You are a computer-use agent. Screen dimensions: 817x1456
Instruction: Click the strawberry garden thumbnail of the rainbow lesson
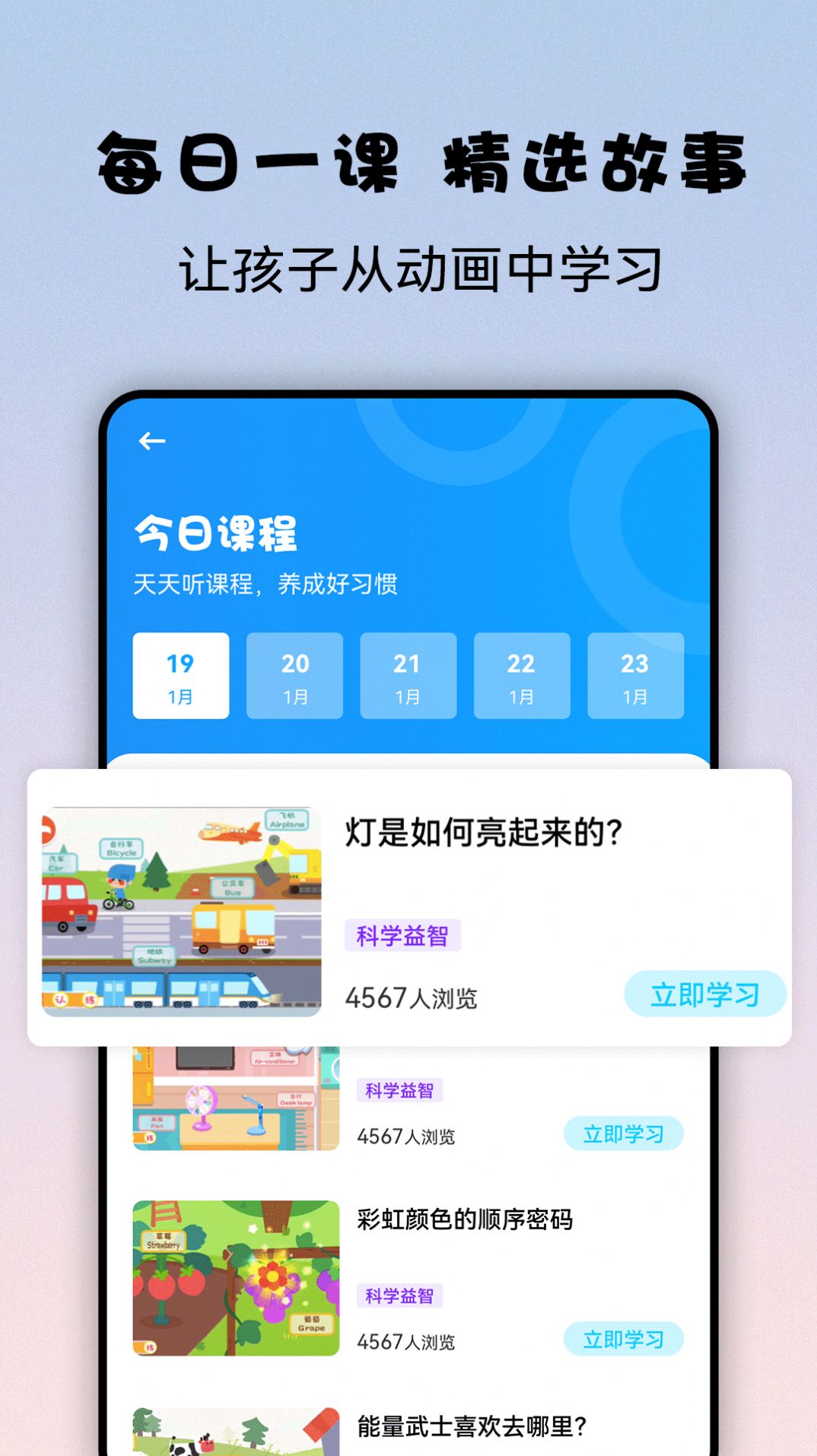[236, 1277]
